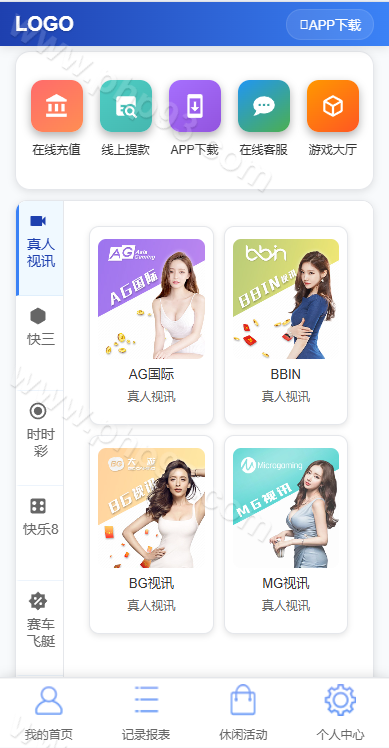The image size is (389, 748).
Task: Switch to 休闲活动 tab
Action: click(x=243, y=713)
